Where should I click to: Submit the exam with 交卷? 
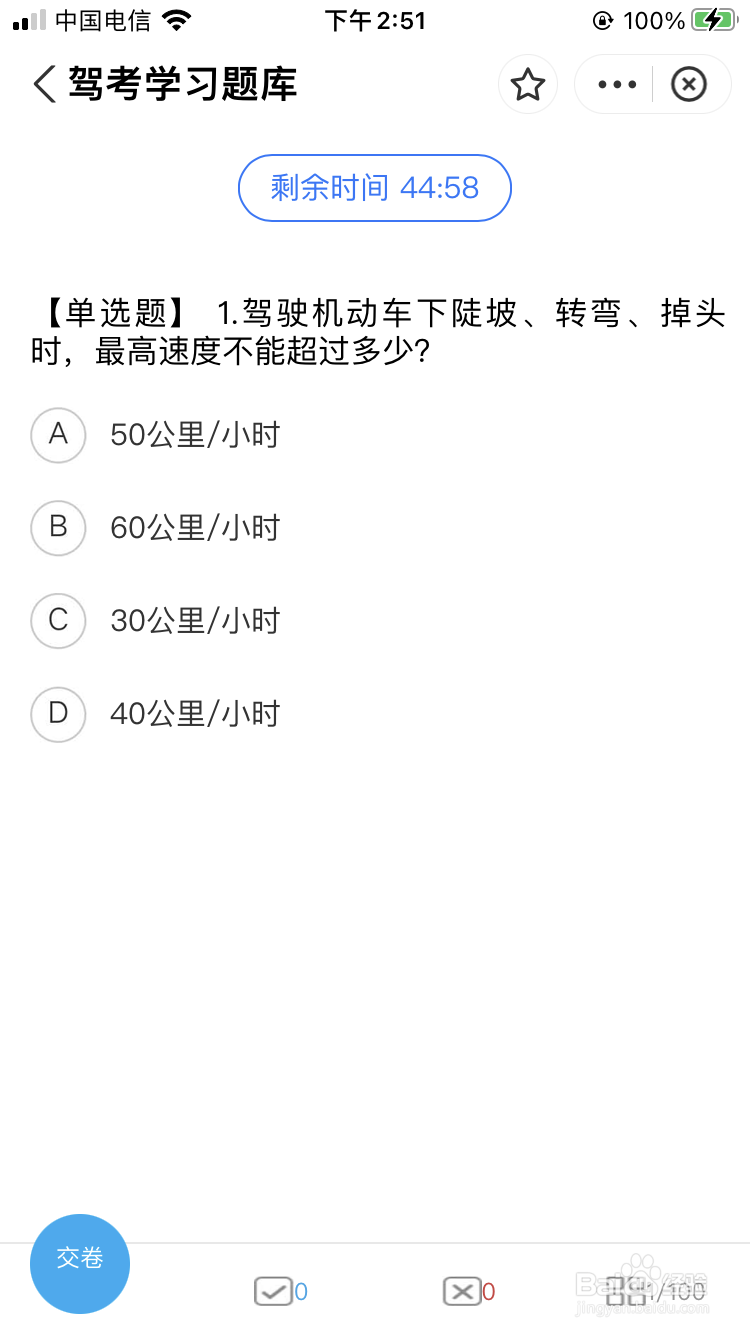pos(80,1264)
